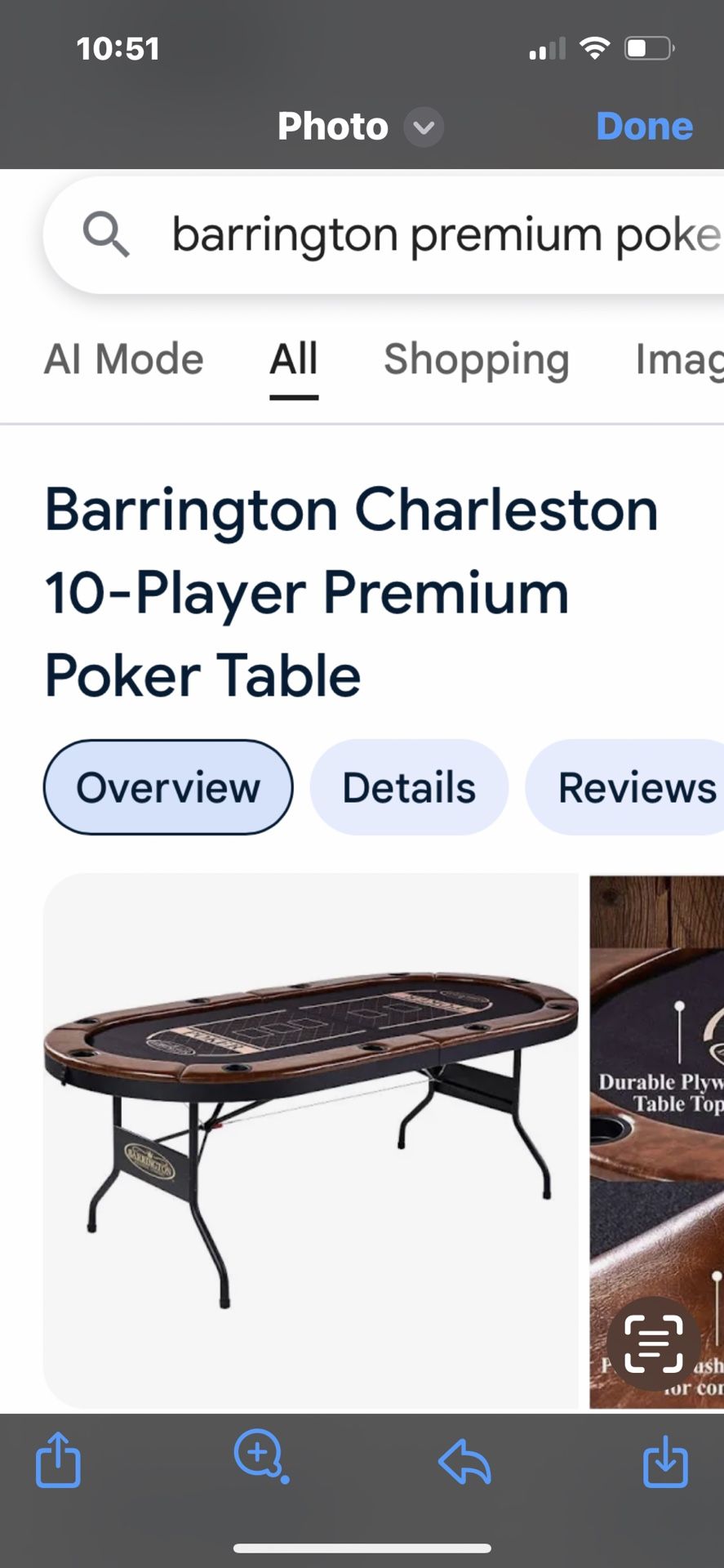The width and height of the screenshot is (724, 1568).
Task: Select the Details chip
Action: coord(408,786)
